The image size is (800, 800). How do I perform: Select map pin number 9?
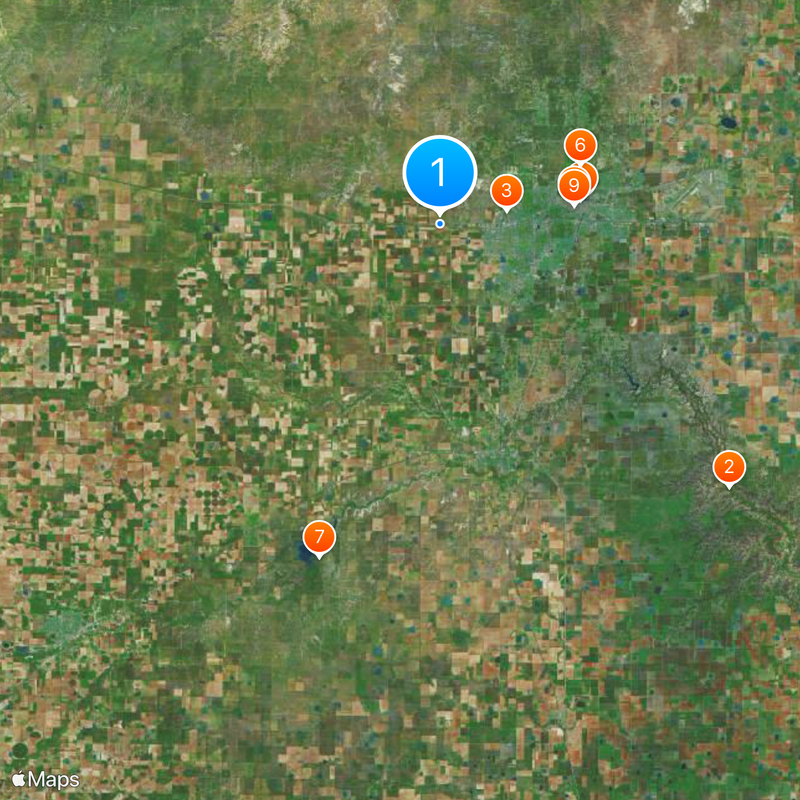[573, 186]
